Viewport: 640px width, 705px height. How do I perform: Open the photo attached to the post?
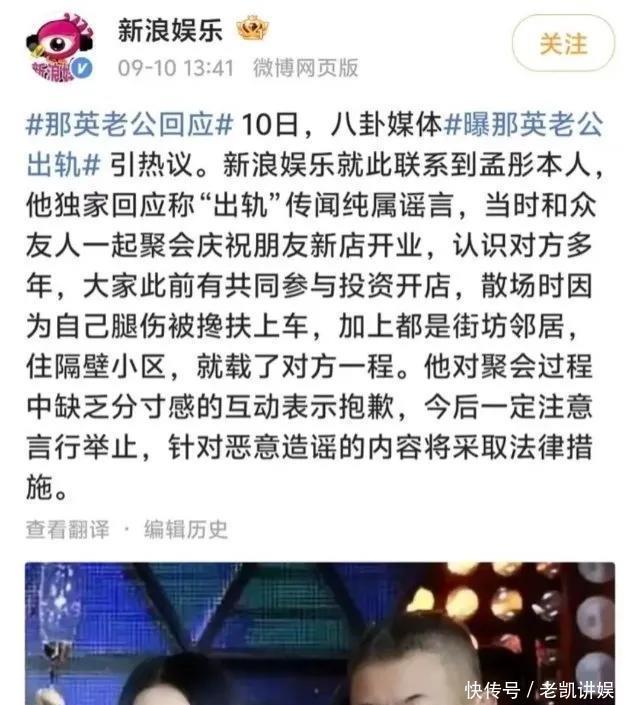pos(320,632)
